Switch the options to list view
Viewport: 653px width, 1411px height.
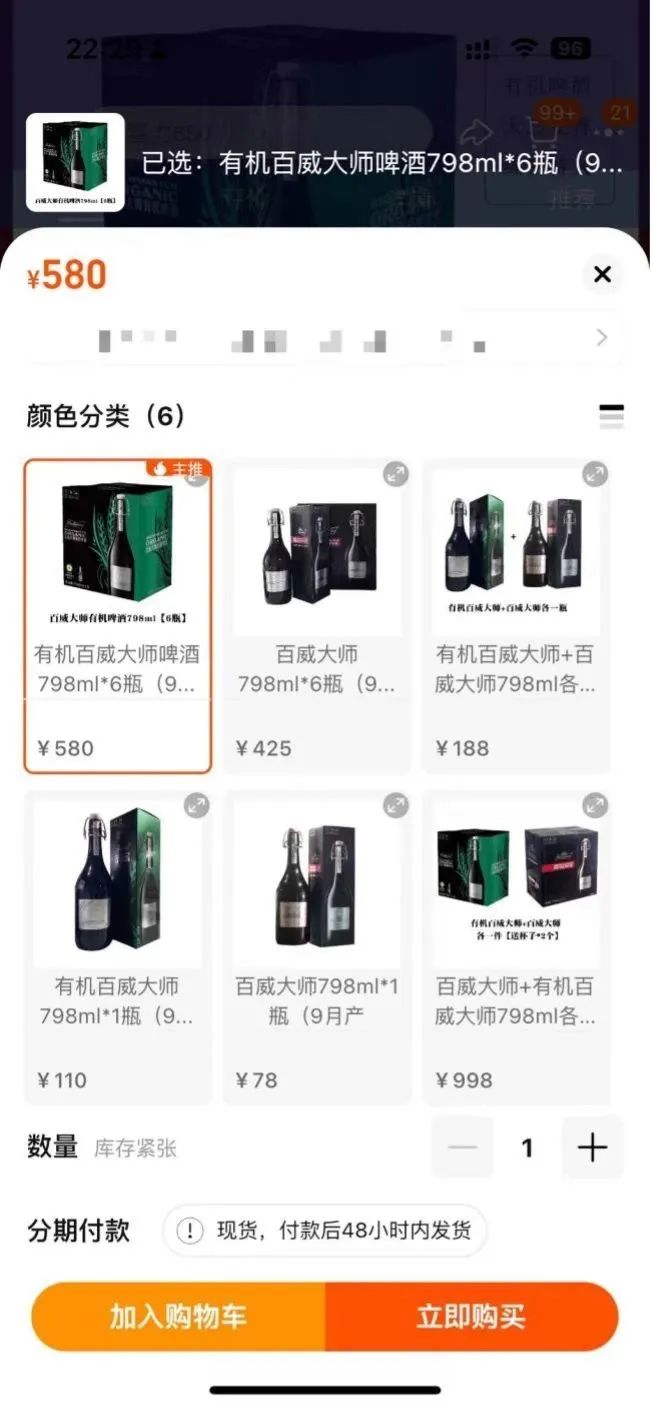point(610,416)
